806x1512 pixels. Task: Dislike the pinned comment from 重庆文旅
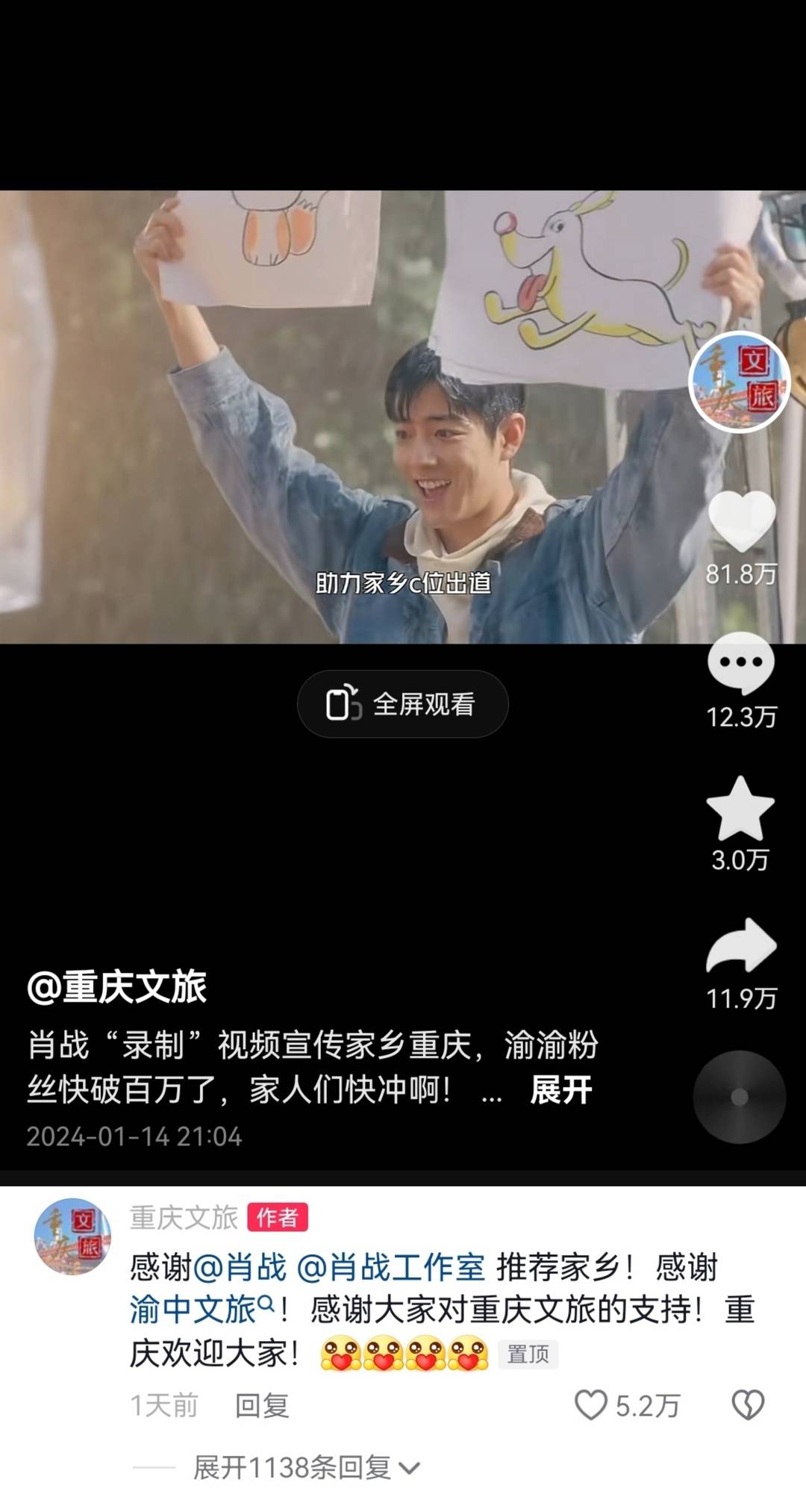[748, 1404]
